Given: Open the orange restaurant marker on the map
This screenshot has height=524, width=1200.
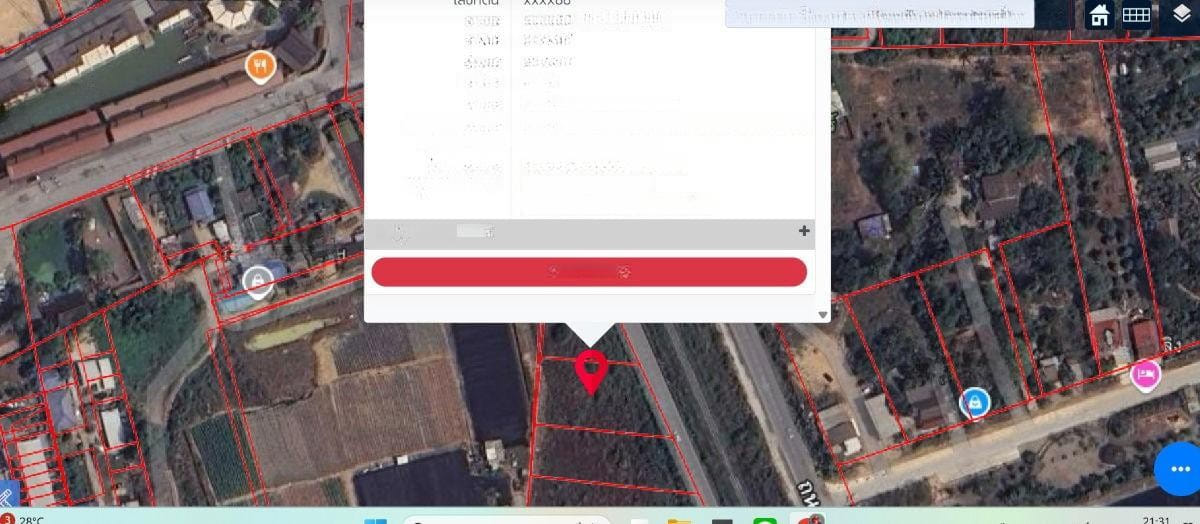Looking at the screenshot, I should (260, 67).
